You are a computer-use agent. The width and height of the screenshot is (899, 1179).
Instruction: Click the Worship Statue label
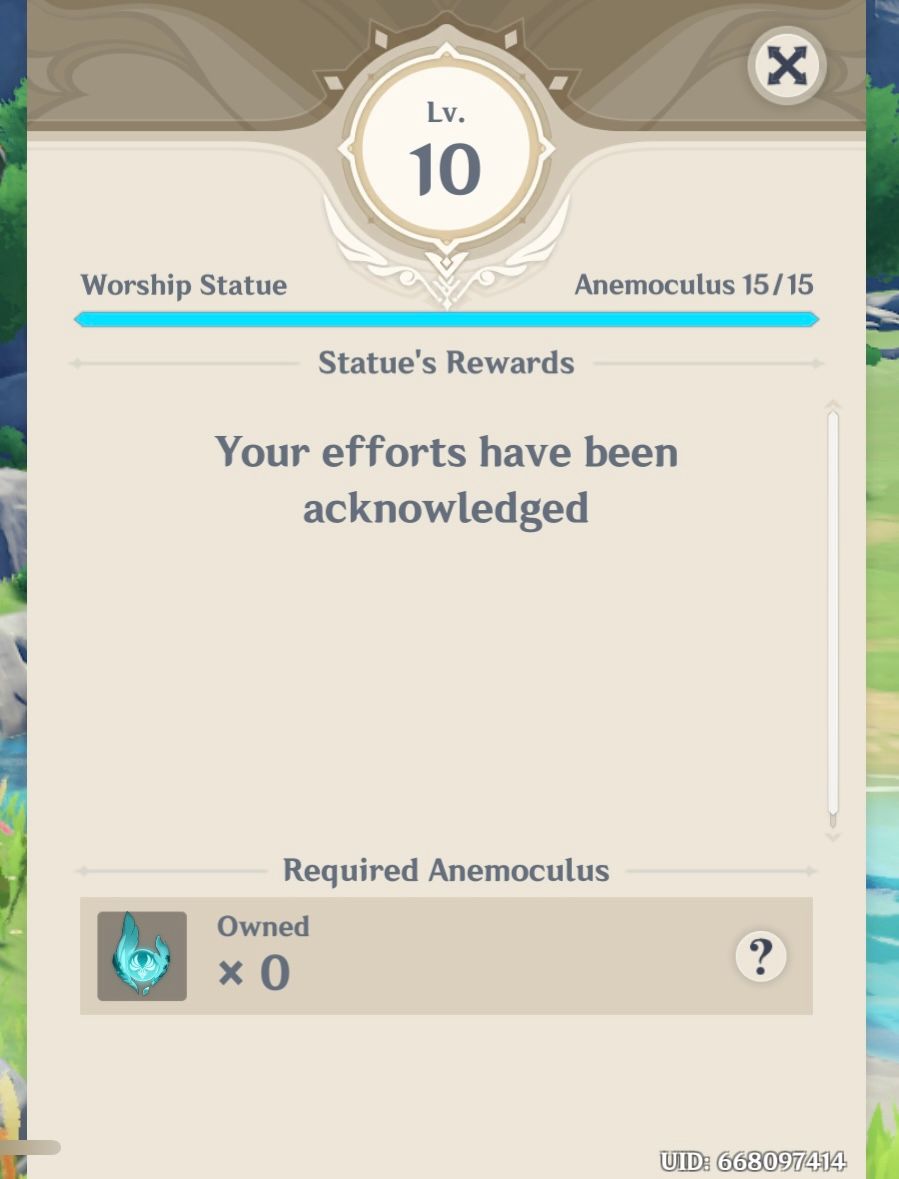(x=184, y=285)
